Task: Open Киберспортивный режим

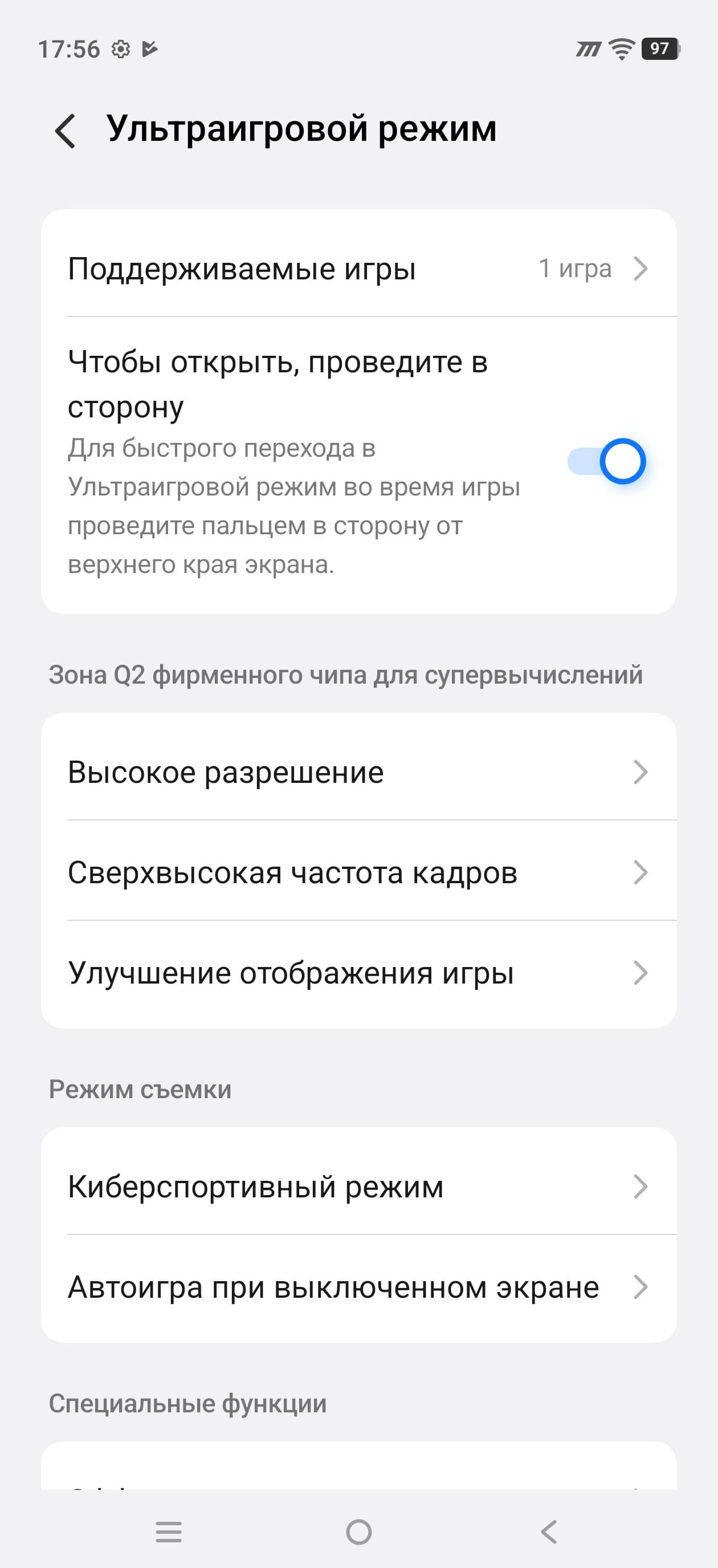Action: tap(358, 1187)
